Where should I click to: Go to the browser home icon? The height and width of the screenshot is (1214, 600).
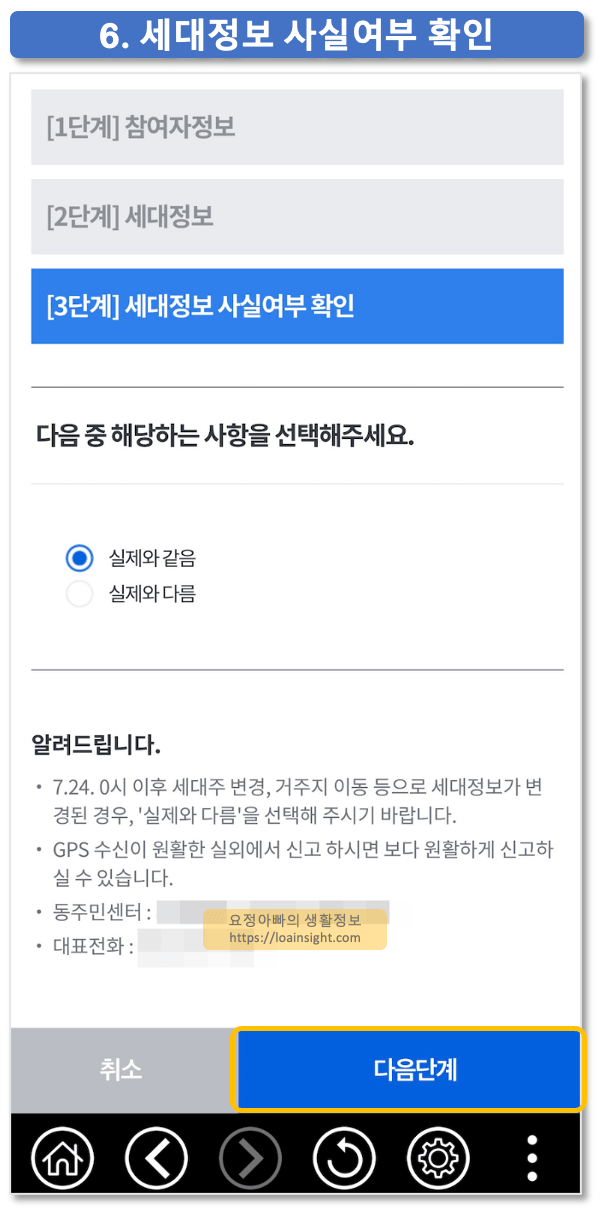tap(62, 1158)
